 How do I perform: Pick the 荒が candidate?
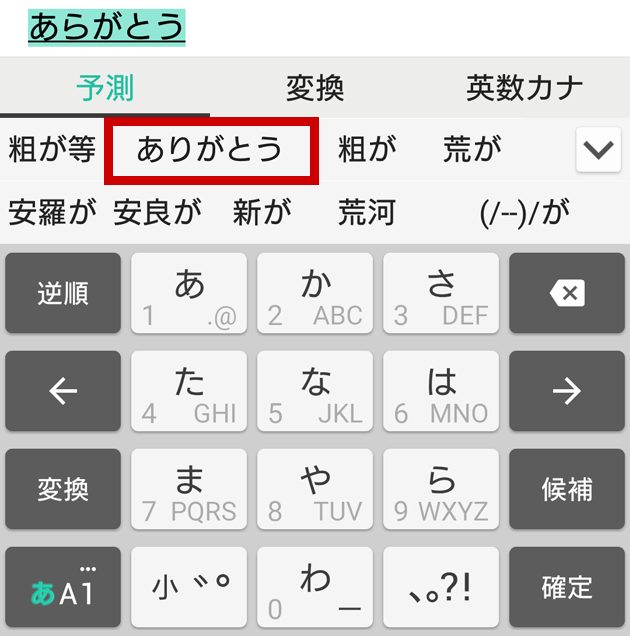(x=472, y=150)
